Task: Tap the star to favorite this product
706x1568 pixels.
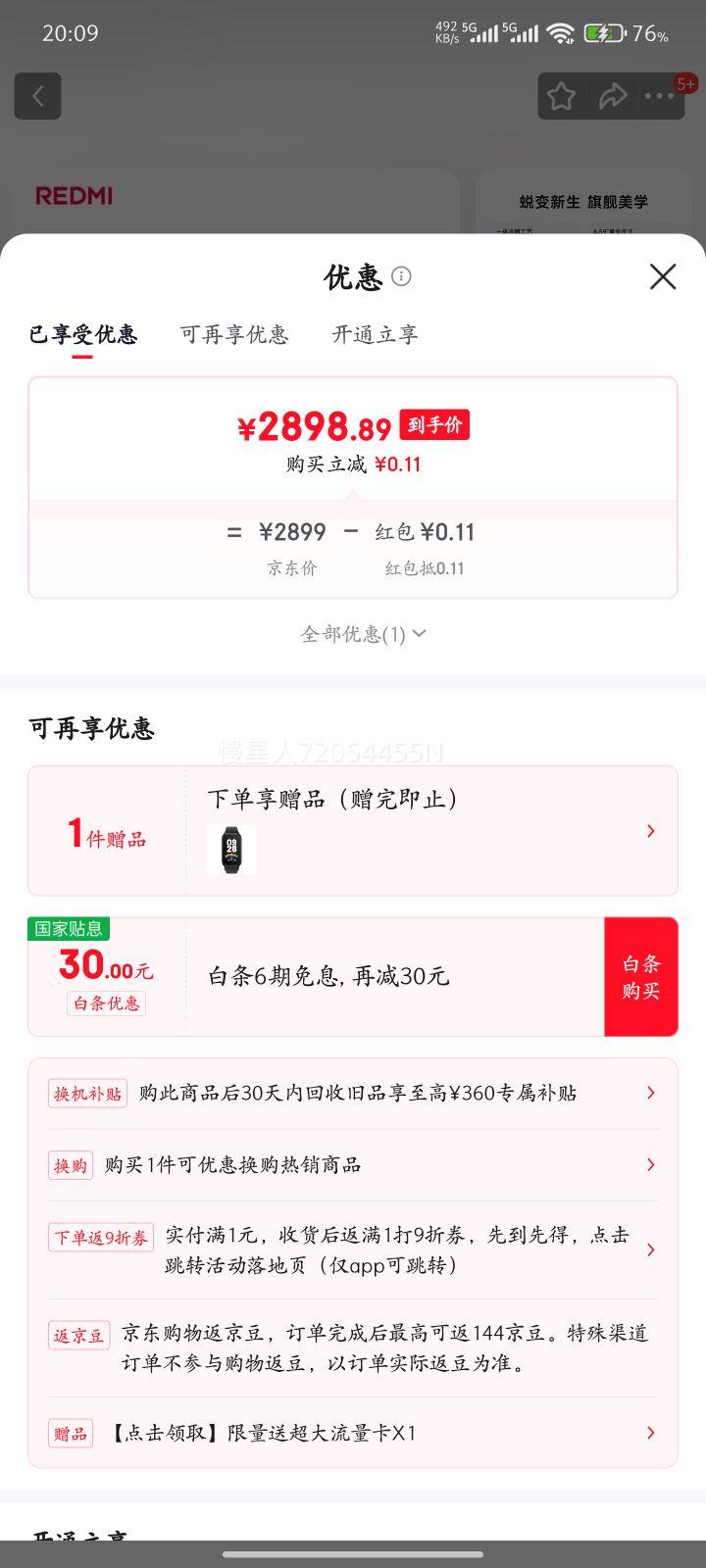Action: tap(561, 95)
